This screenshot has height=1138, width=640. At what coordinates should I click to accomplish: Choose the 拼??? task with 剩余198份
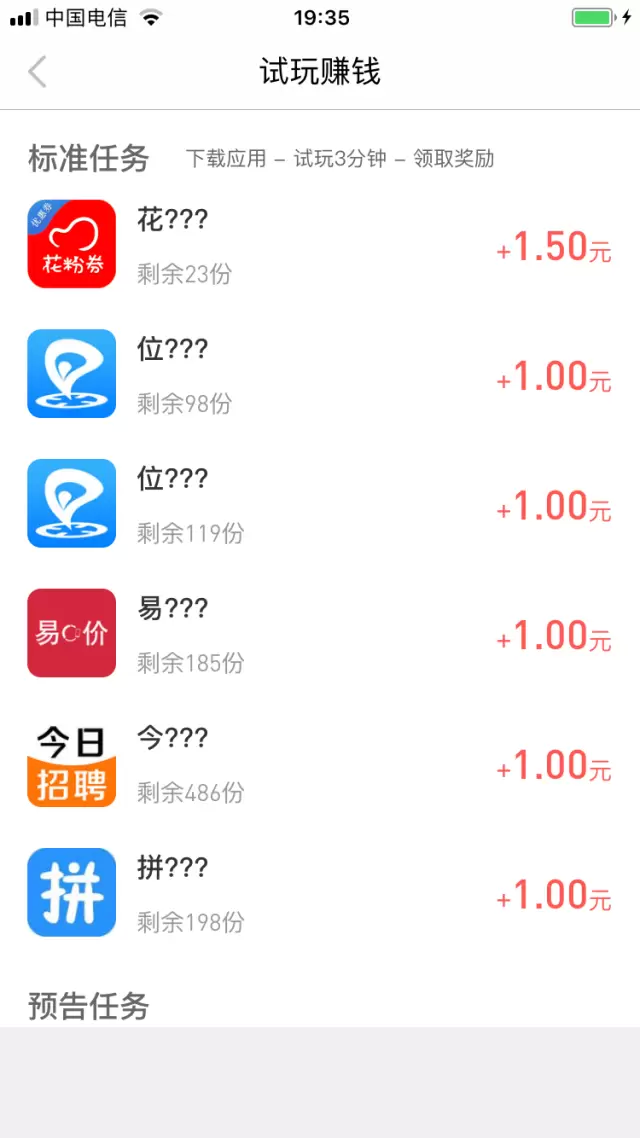click(x=320, y=893)
